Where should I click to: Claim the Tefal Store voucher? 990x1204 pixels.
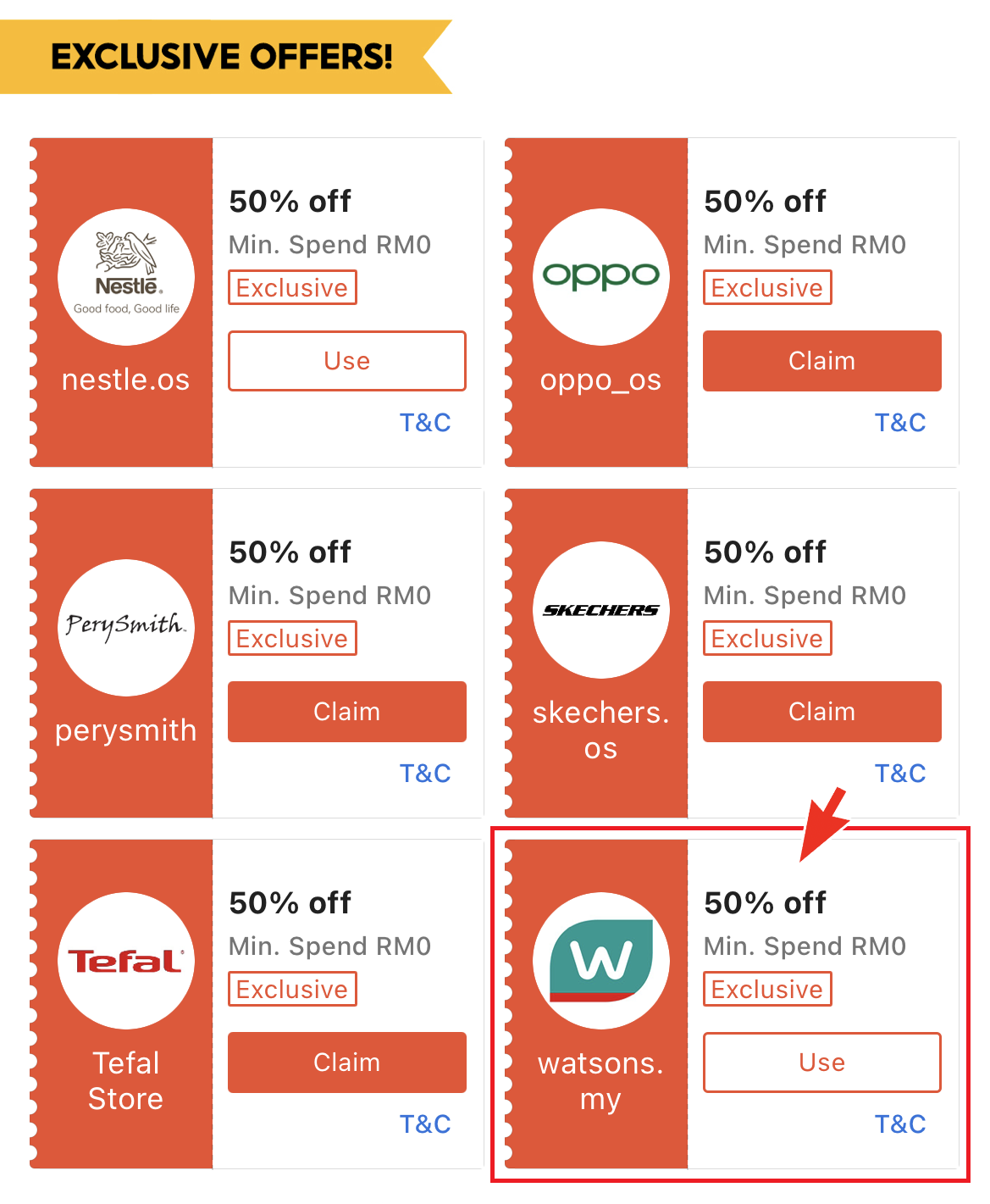coord(346,1063)
